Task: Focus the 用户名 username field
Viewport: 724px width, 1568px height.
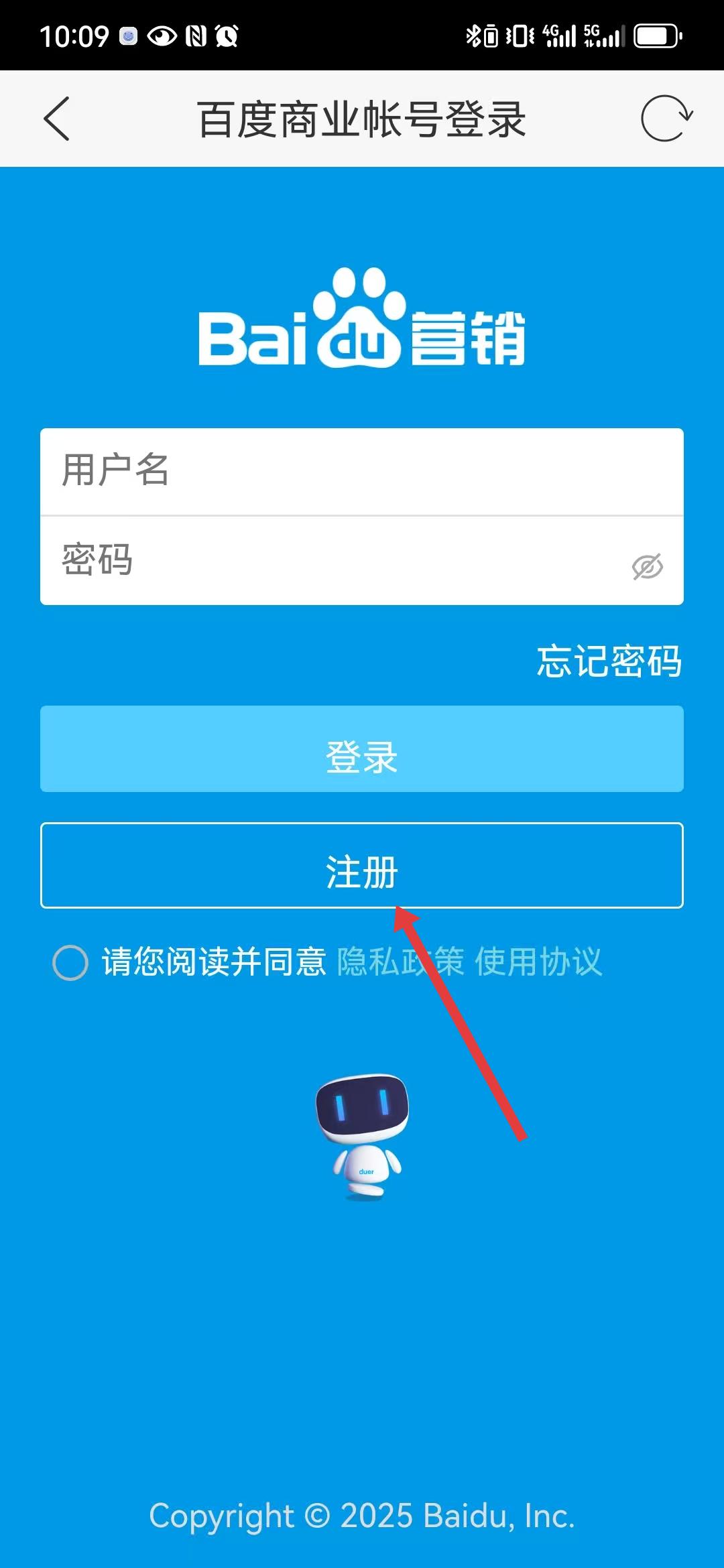Action: [x=362, y=471]
